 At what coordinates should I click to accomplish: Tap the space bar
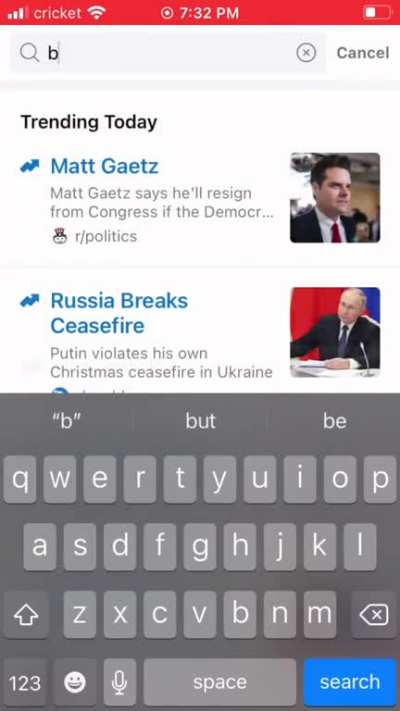(x=220, y=682)
